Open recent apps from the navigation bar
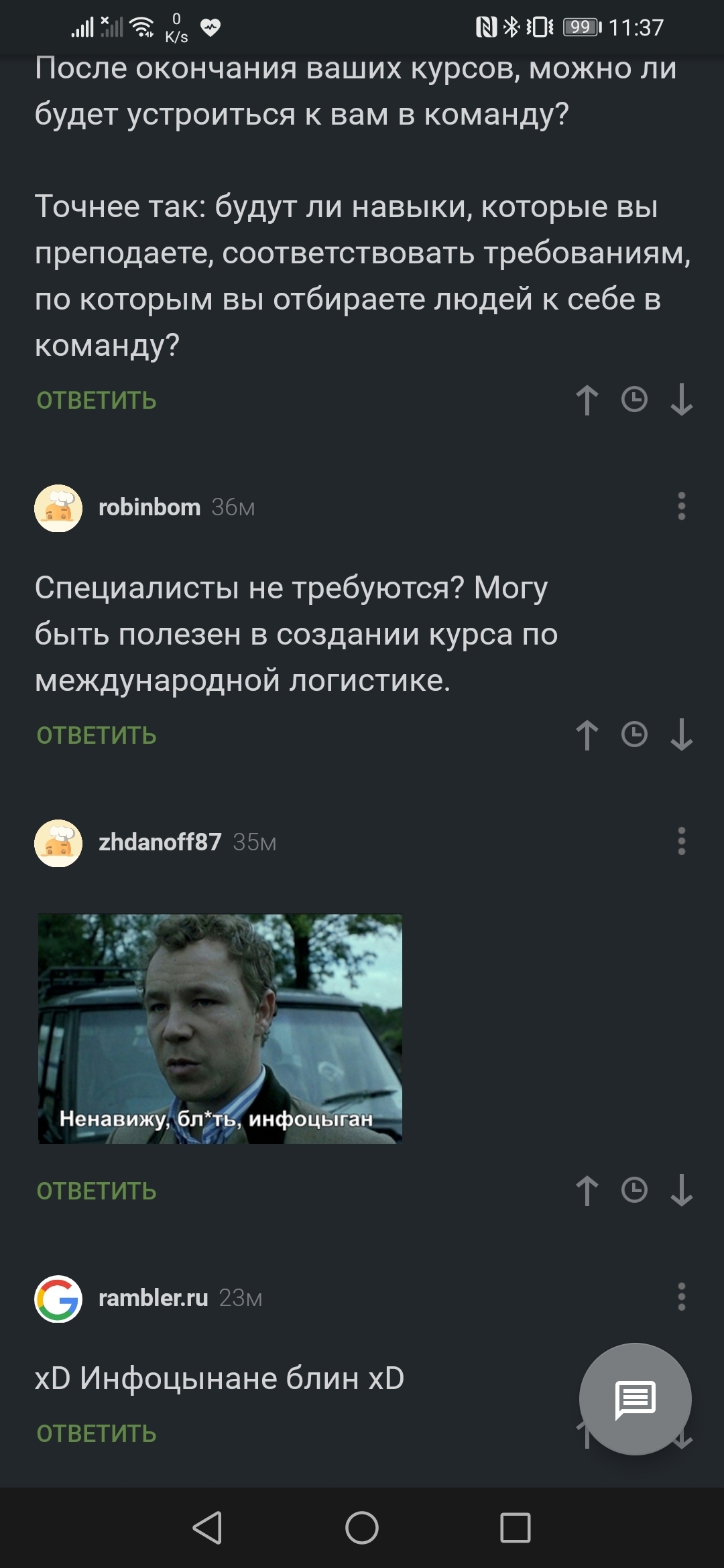724x1568 pixels. point(516,1528)
